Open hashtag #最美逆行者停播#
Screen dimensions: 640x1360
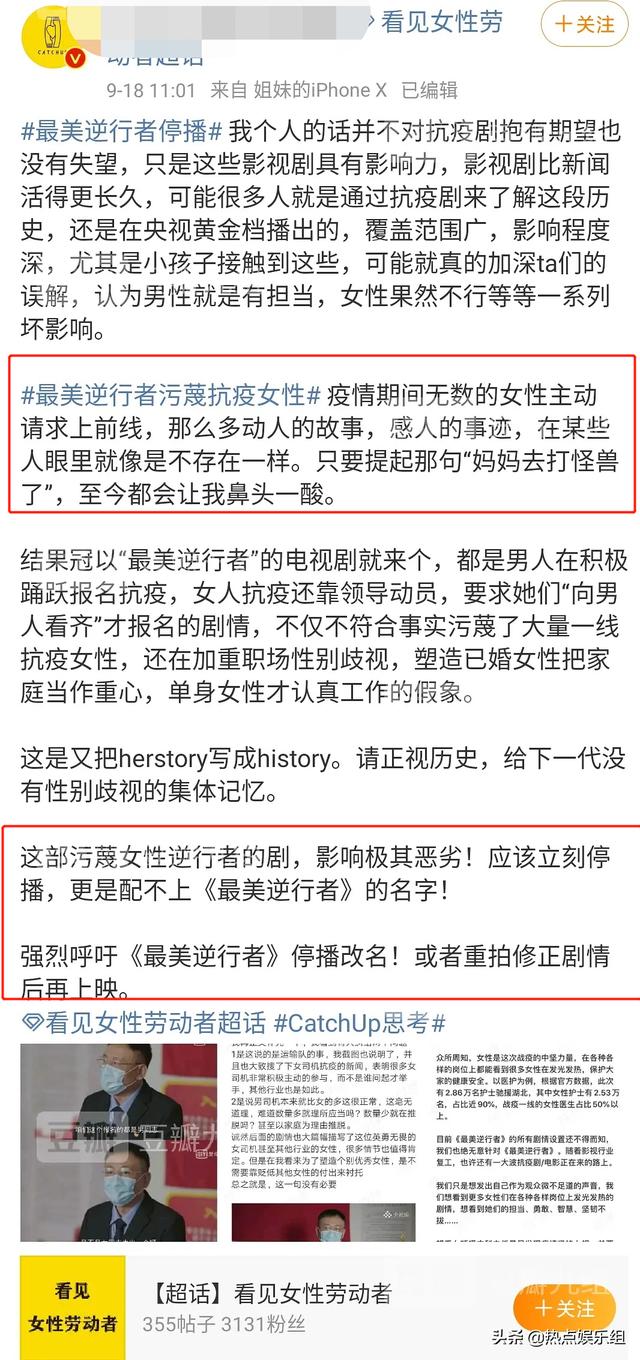[122, 132]
